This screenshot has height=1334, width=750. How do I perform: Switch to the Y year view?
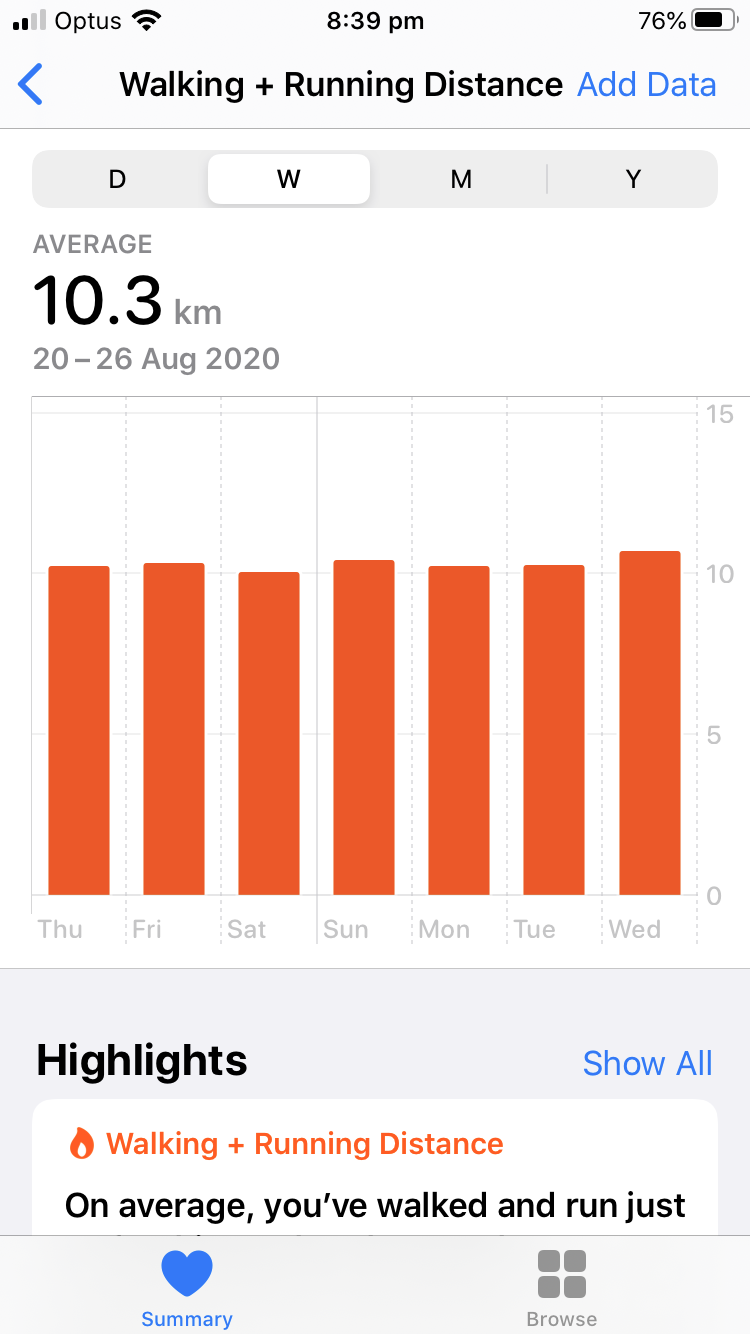click(x=633, y=179)
